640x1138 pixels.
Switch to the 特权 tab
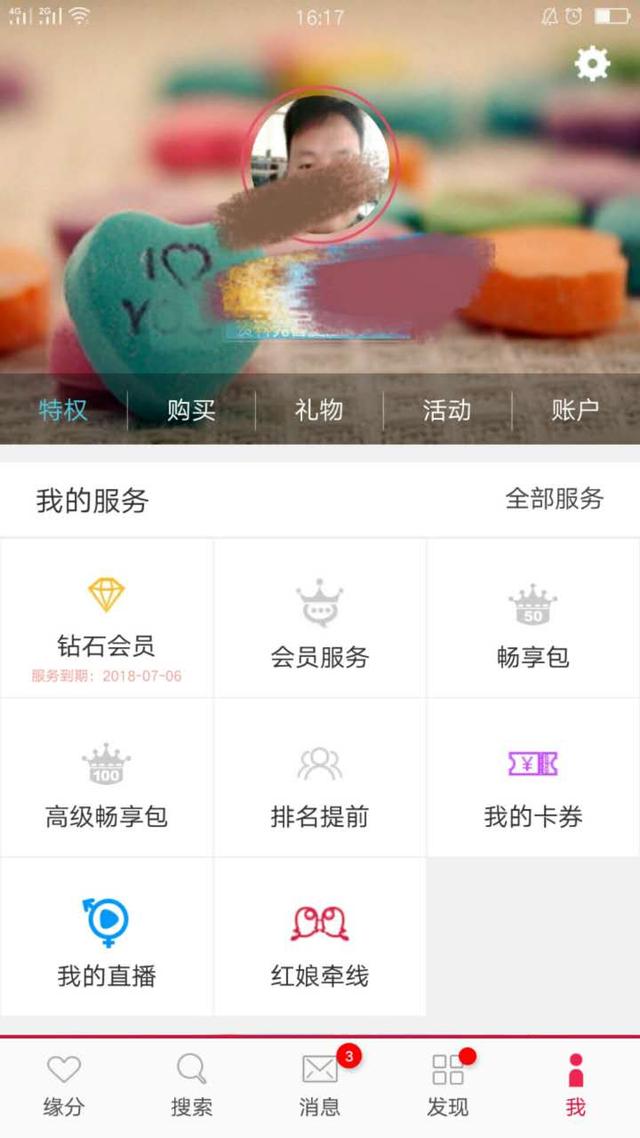[63, 410]
